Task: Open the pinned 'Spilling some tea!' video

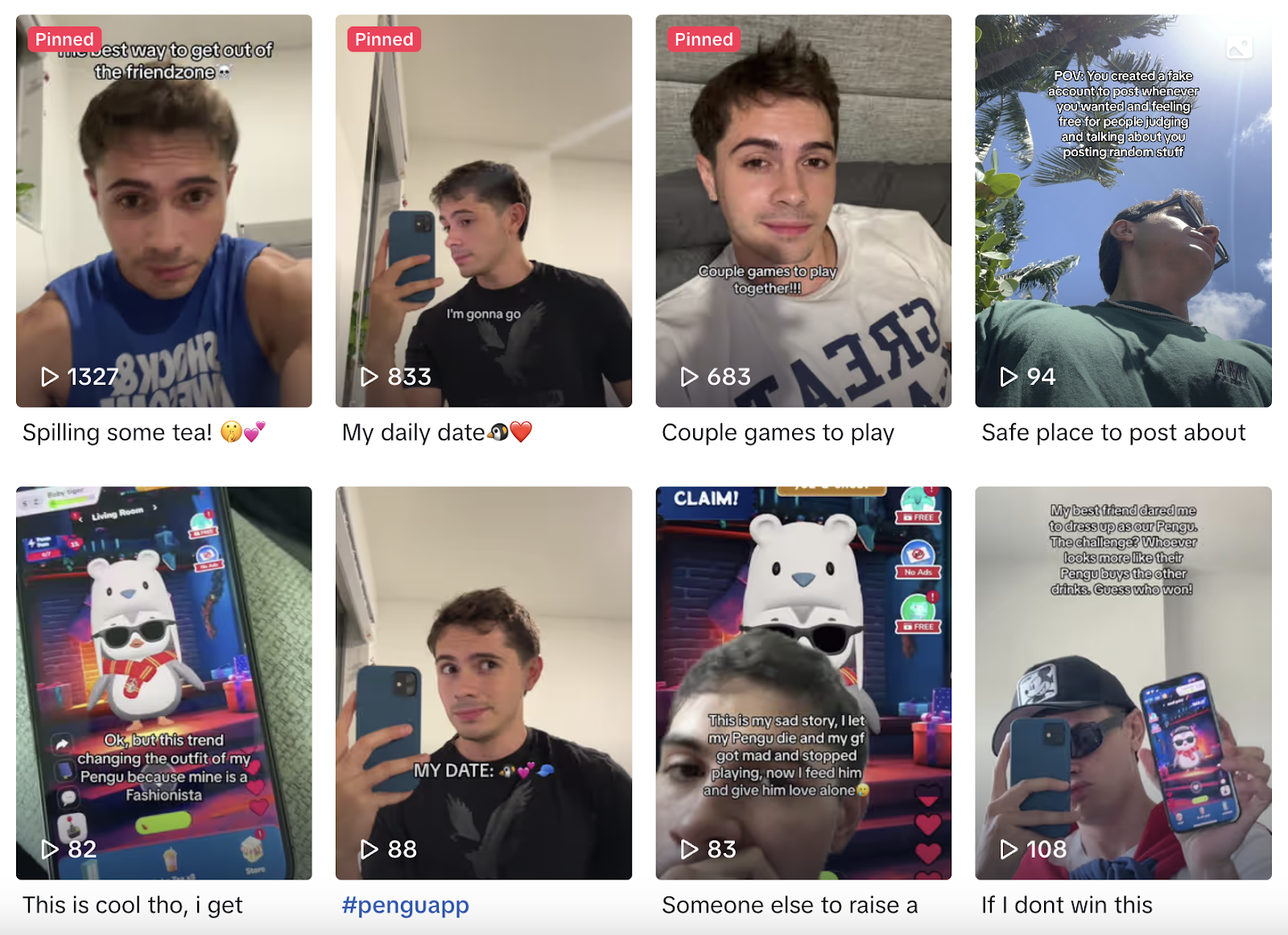Action: click(163, 211)
